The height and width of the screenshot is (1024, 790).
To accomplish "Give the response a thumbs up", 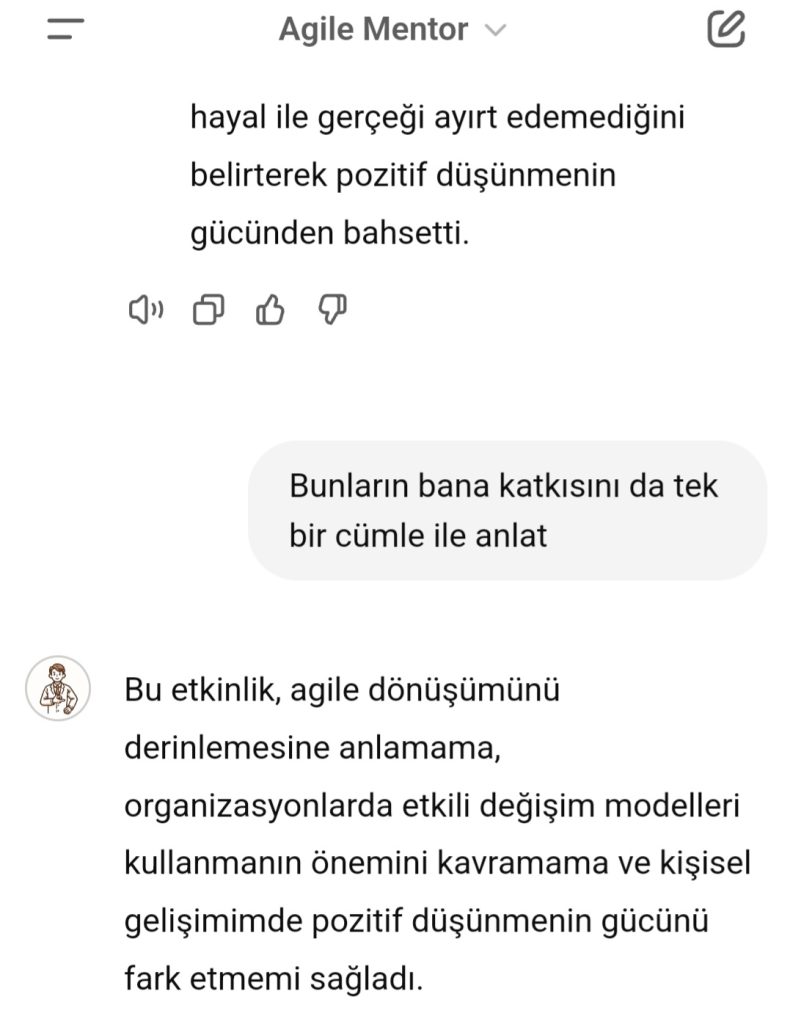I will [270, 311].
